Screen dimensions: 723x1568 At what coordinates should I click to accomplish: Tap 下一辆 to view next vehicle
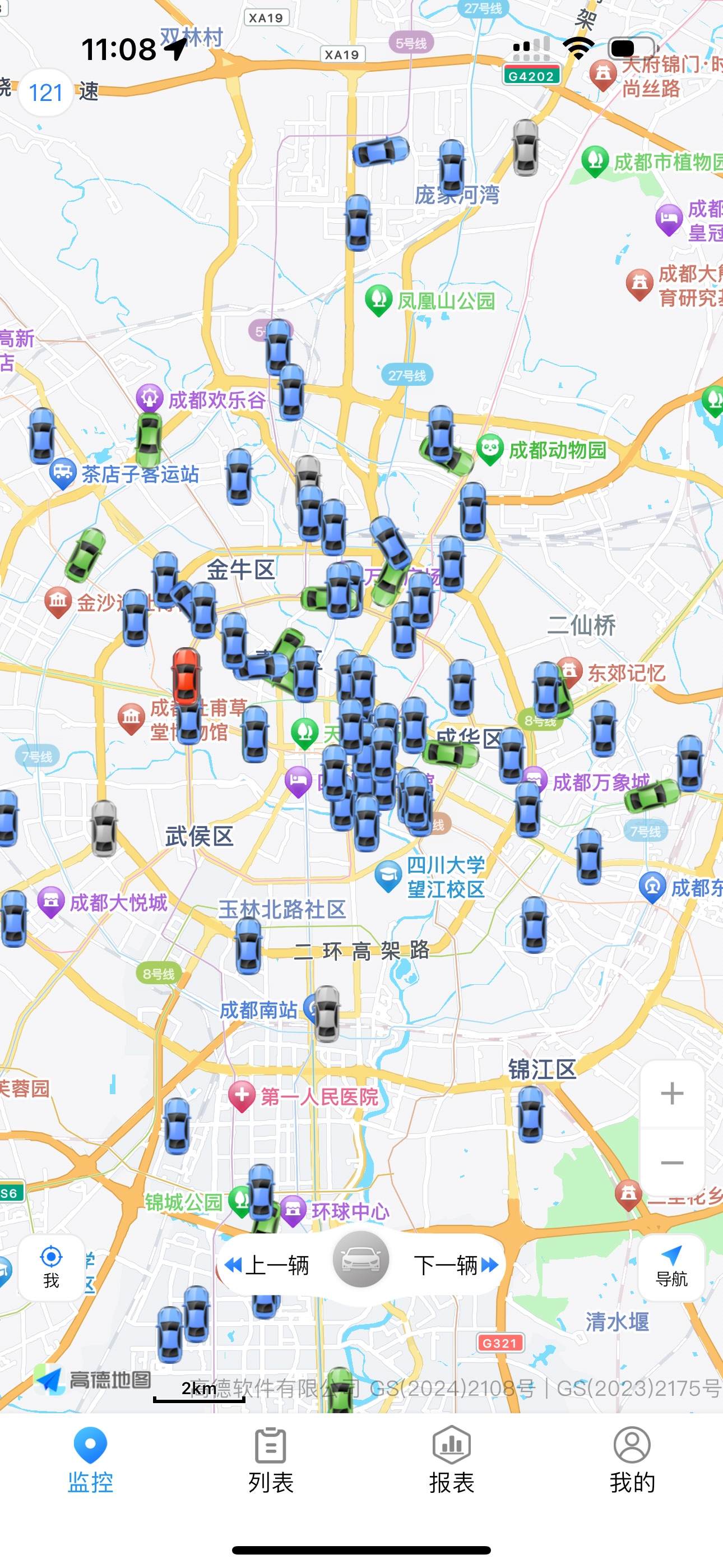point(455,1265)
